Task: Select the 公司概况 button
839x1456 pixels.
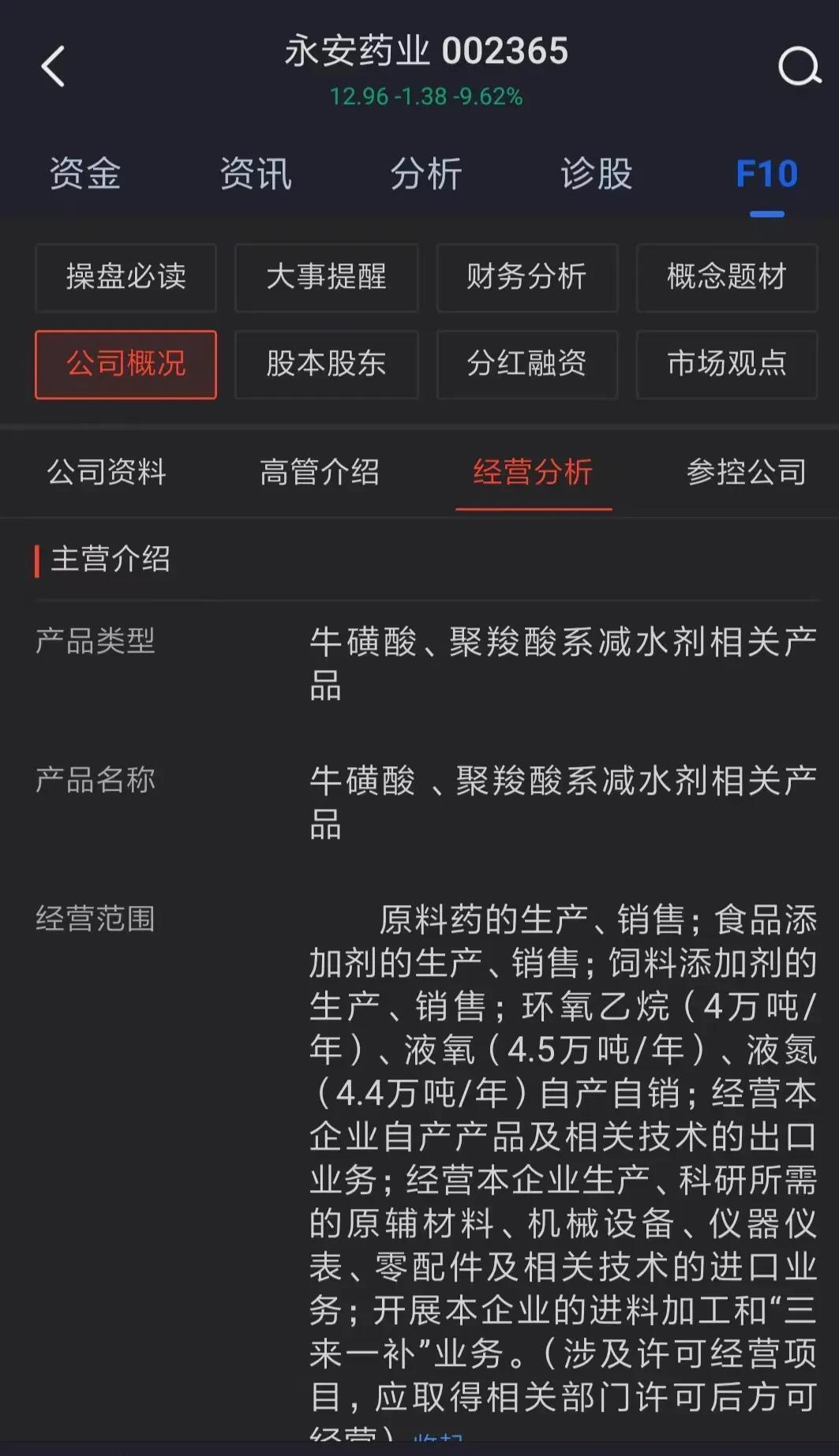Action: tap(125, 364)
